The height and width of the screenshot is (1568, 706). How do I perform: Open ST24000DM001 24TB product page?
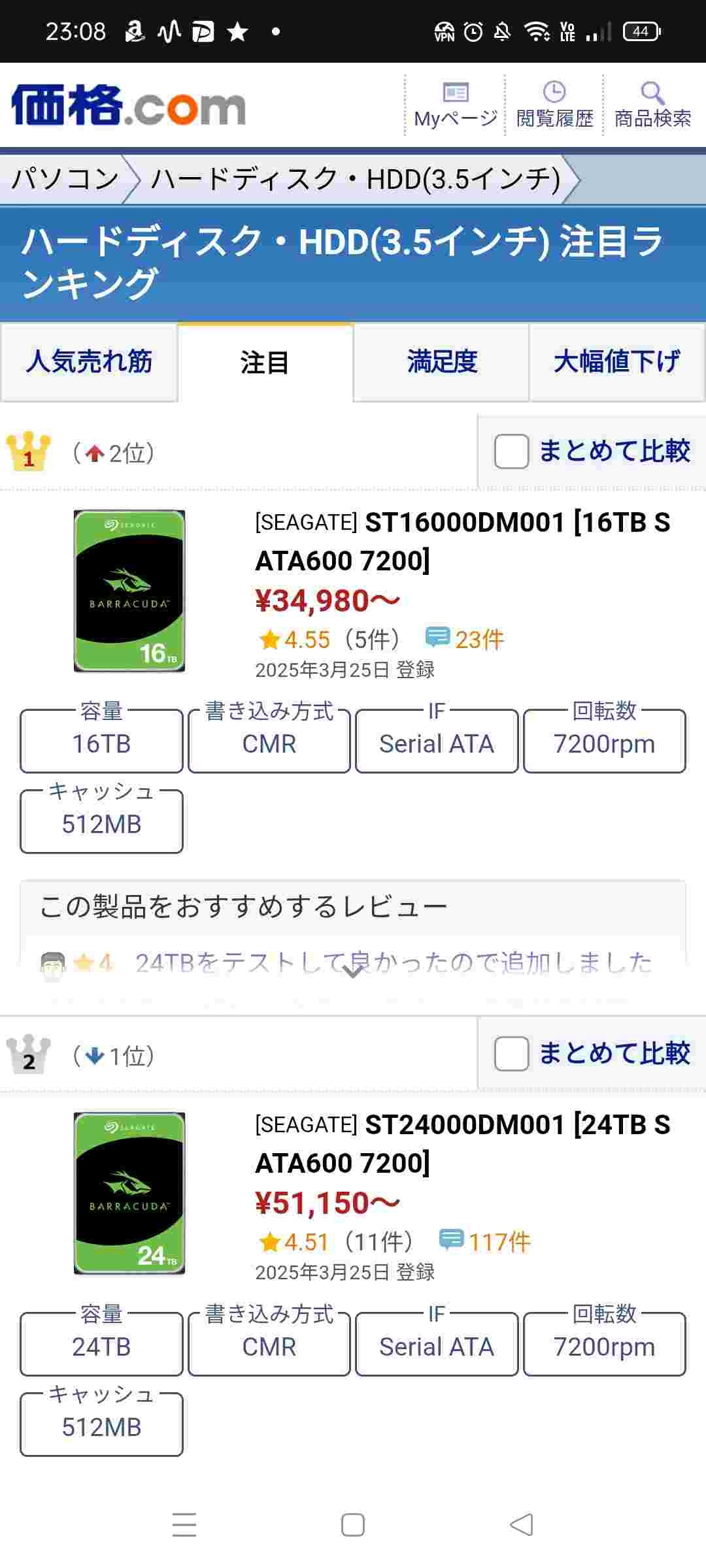[x=462, y=1143]
